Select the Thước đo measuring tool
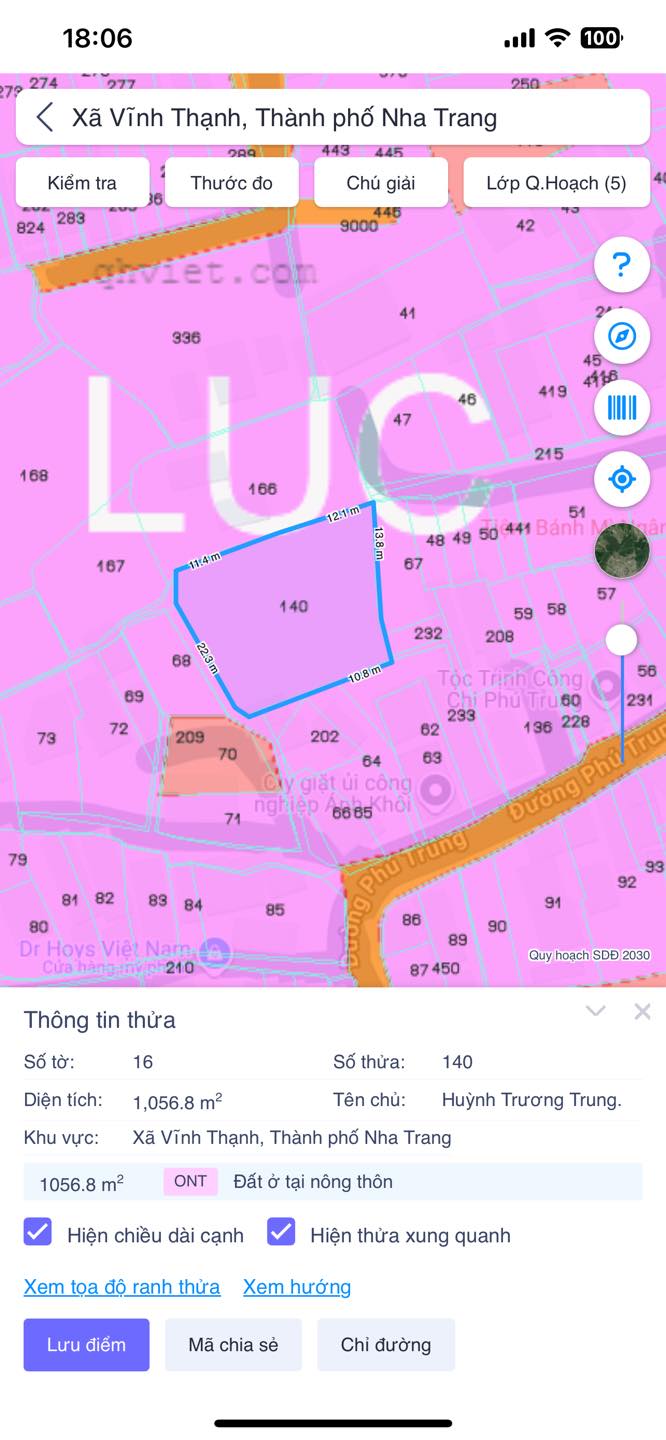The width and height of the screenshot is (666, 1440). click(x=231, y=183)
